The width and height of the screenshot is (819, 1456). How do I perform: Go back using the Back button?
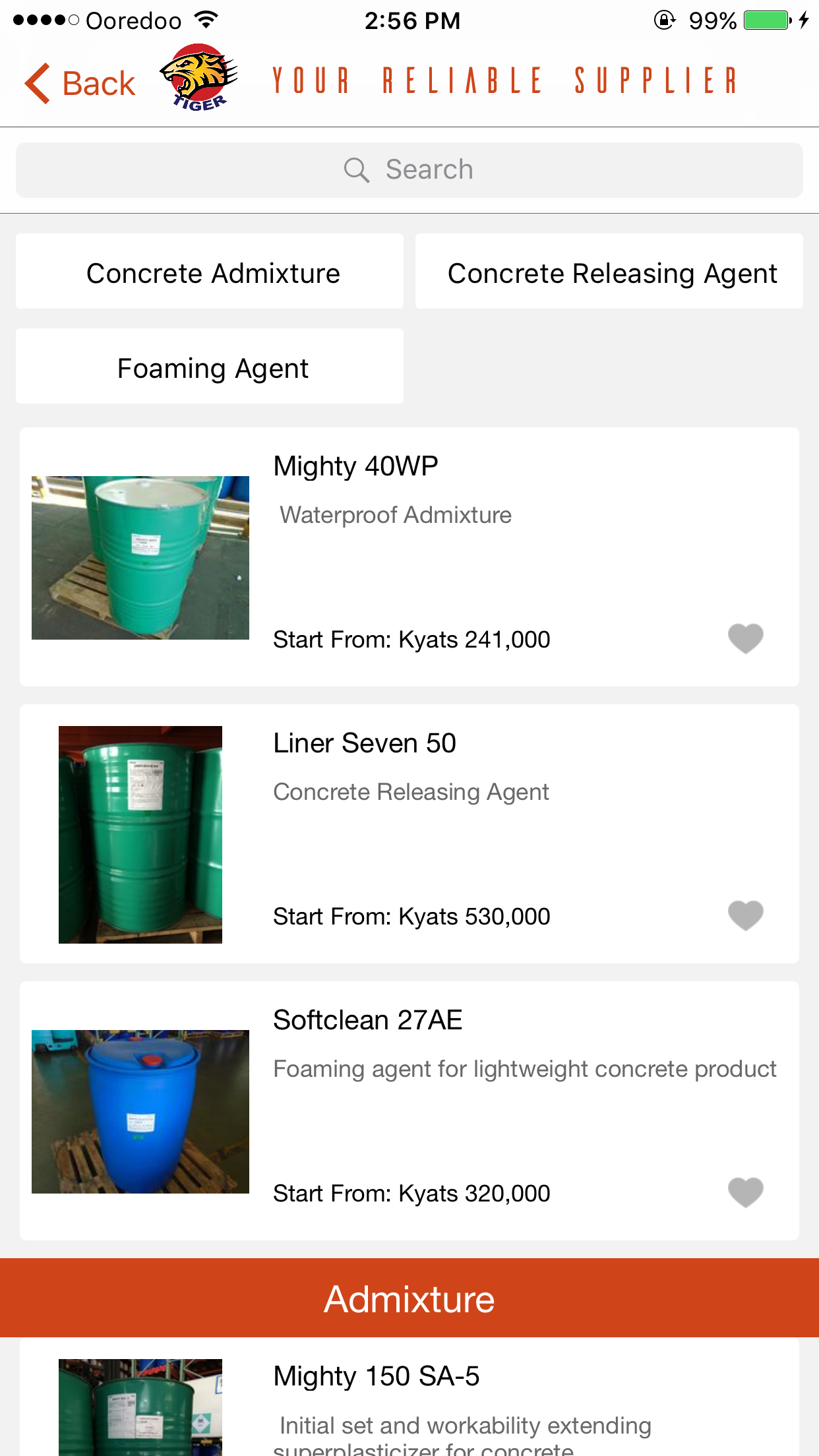tap(80, 84)
